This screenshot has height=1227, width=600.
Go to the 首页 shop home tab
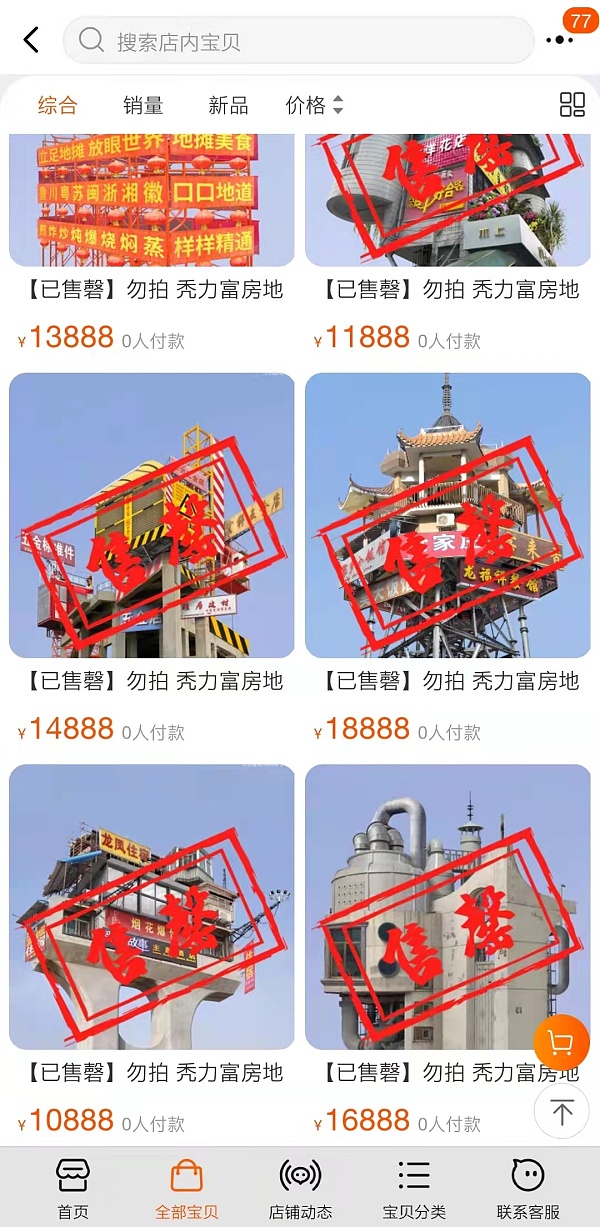coord(73,1189)
